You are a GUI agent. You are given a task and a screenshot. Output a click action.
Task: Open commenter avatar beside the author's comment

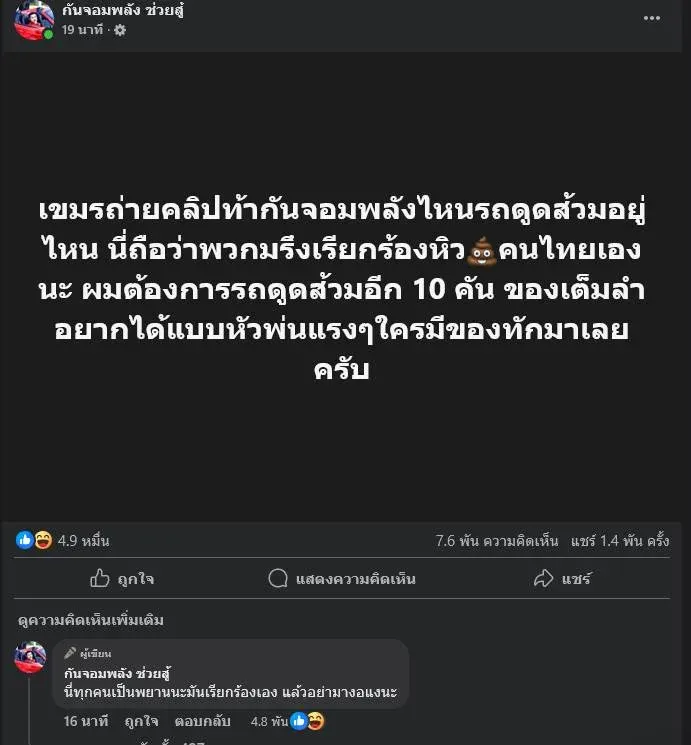click(x=30, y=657)
